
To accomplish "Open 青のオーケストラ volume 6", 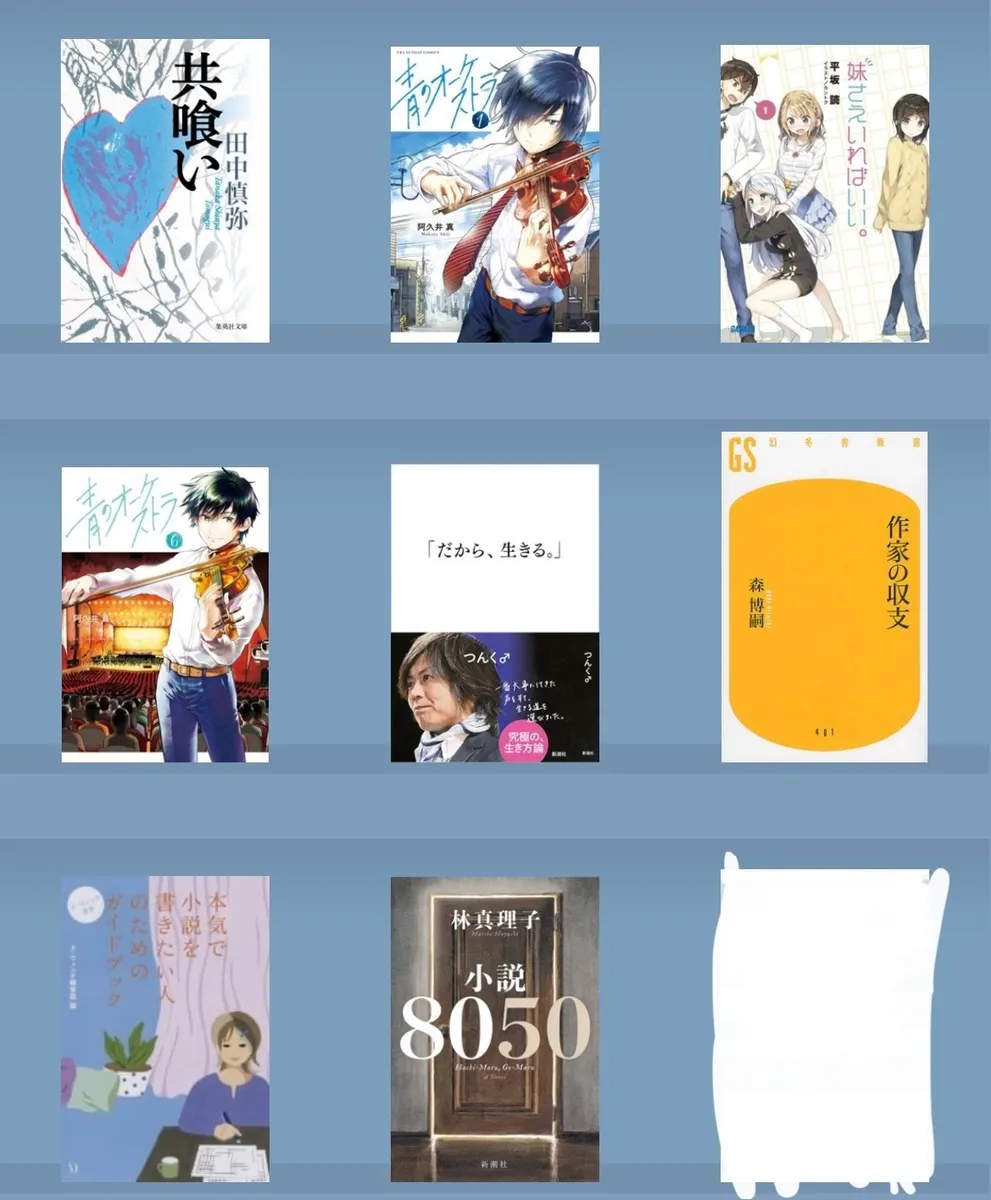I will click(165, 614).
